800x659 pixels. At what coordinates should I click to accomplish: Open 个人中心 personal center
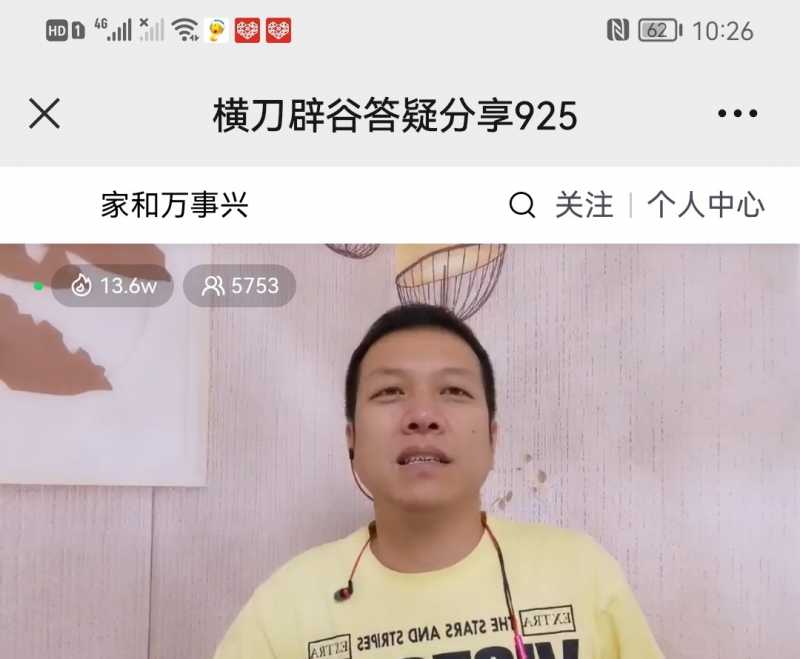point(705,206)
